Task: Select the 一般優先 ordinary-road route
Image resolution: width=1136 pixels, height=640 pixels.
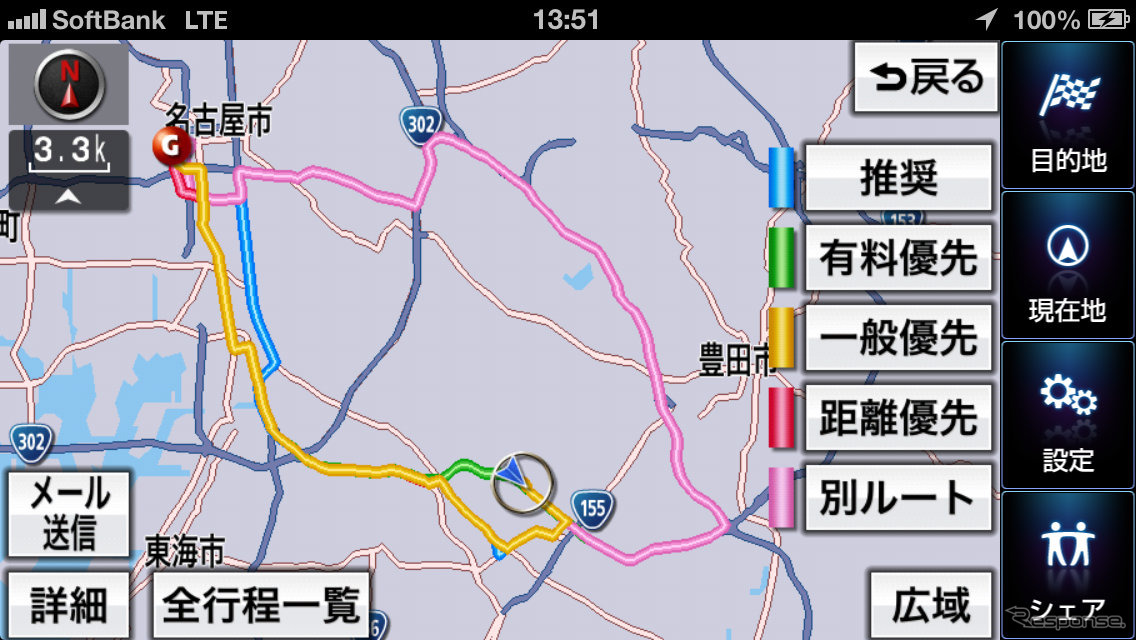Action: (898, 338)
